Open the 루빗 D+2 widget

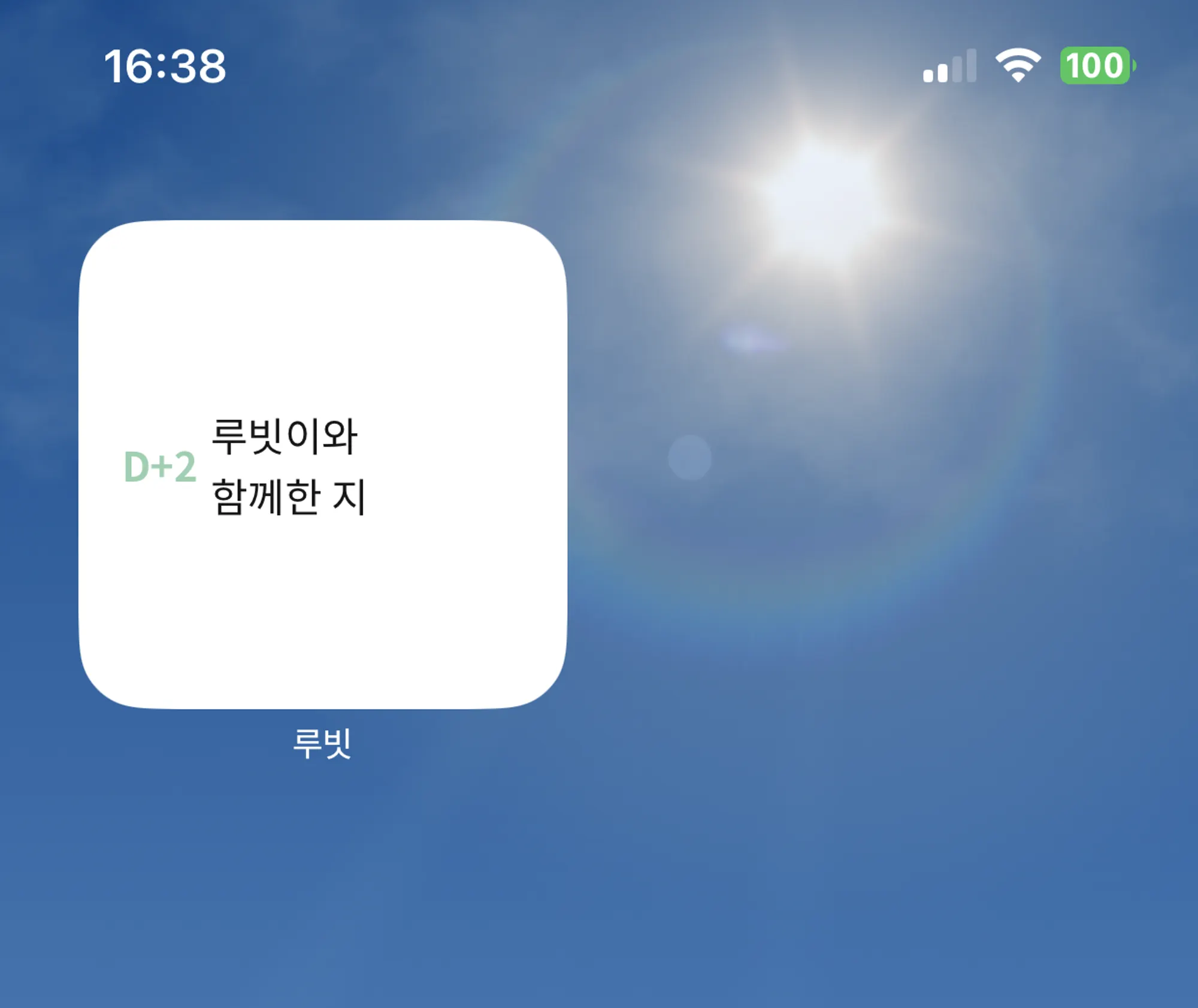pos(323,464)
